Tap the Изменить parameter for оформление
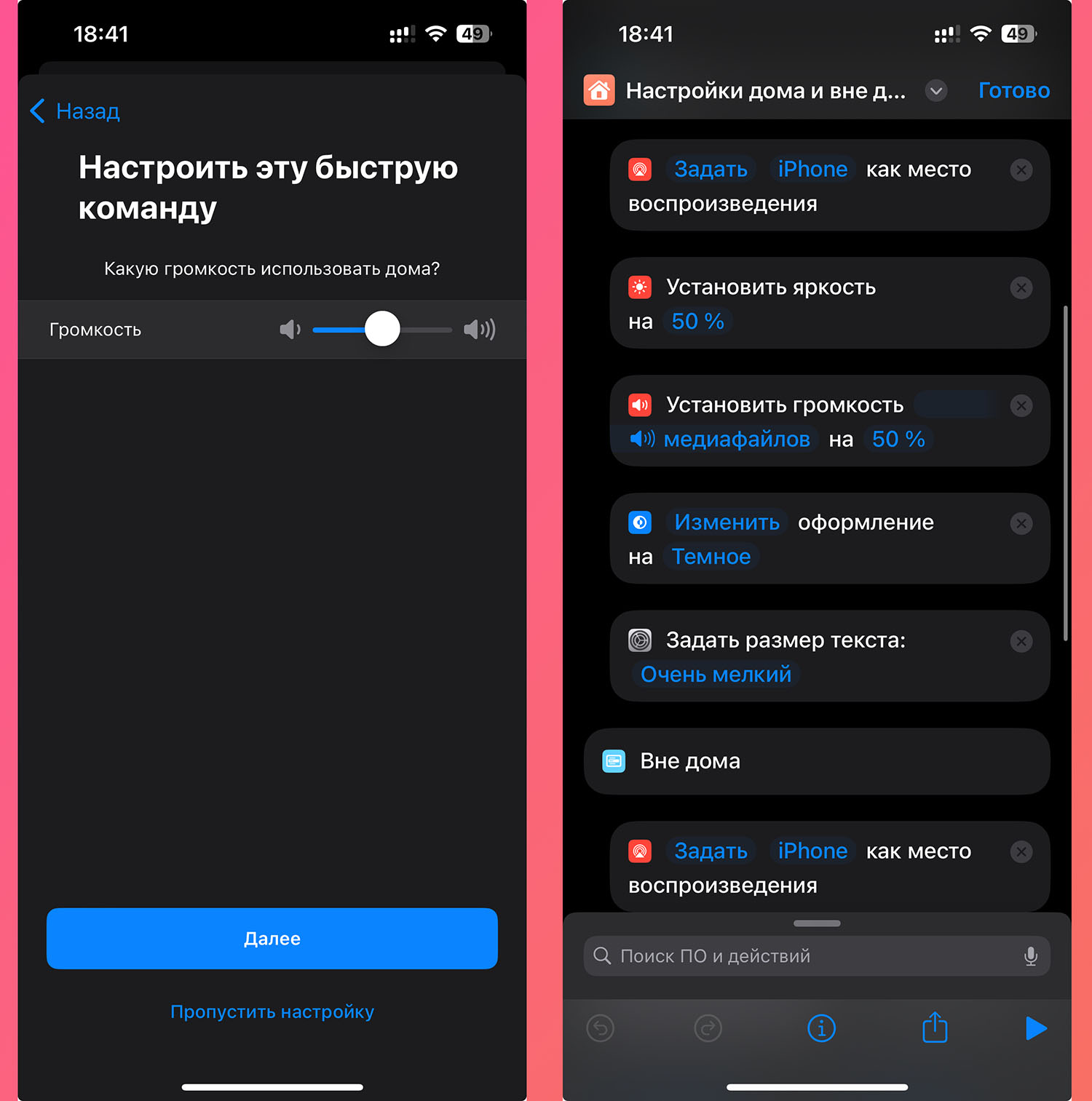Image resolution: width=1092 pixels, height=1101 pixels. click(726, 522)
